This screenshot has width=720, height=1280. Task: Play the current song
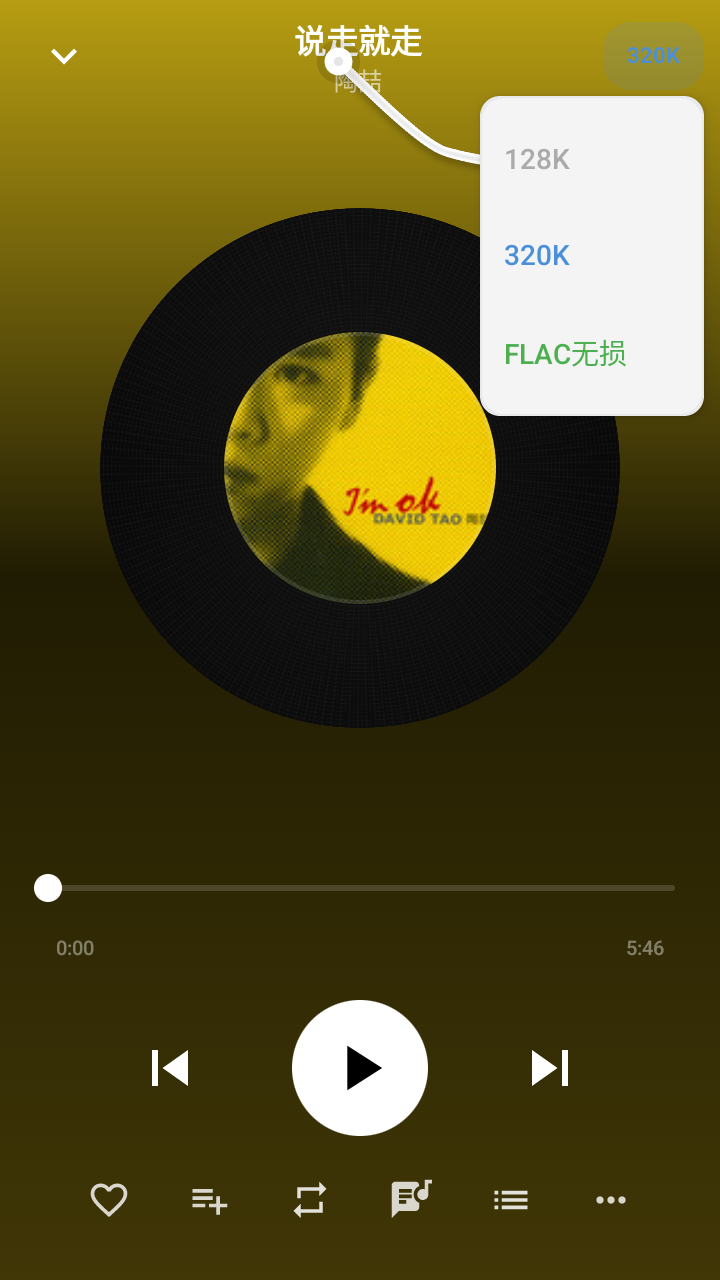(360, 1068)
